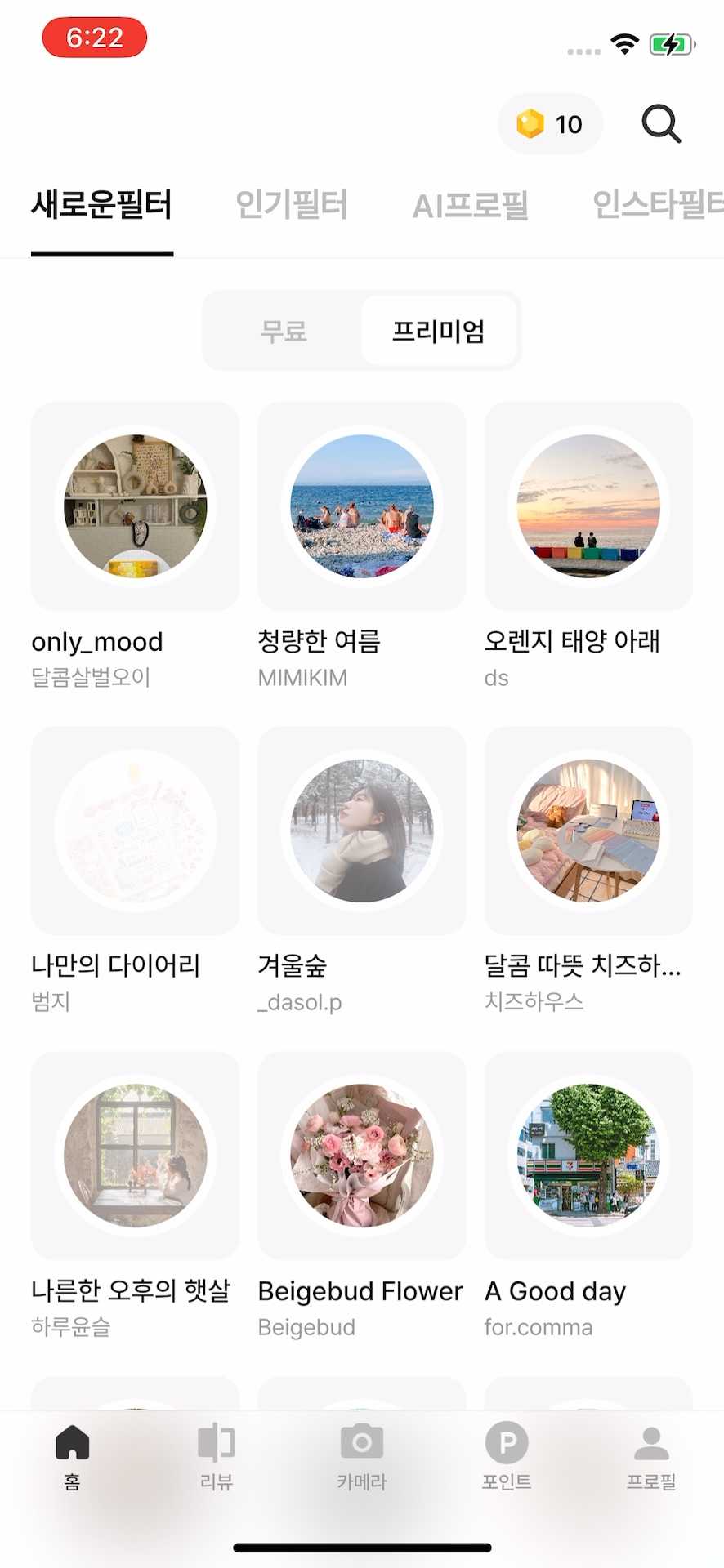Open the only_mood filter by 달콤살벌오이
Image resolution: width=724 pixels, height=1568 pixels.
[x=135, y=506]
